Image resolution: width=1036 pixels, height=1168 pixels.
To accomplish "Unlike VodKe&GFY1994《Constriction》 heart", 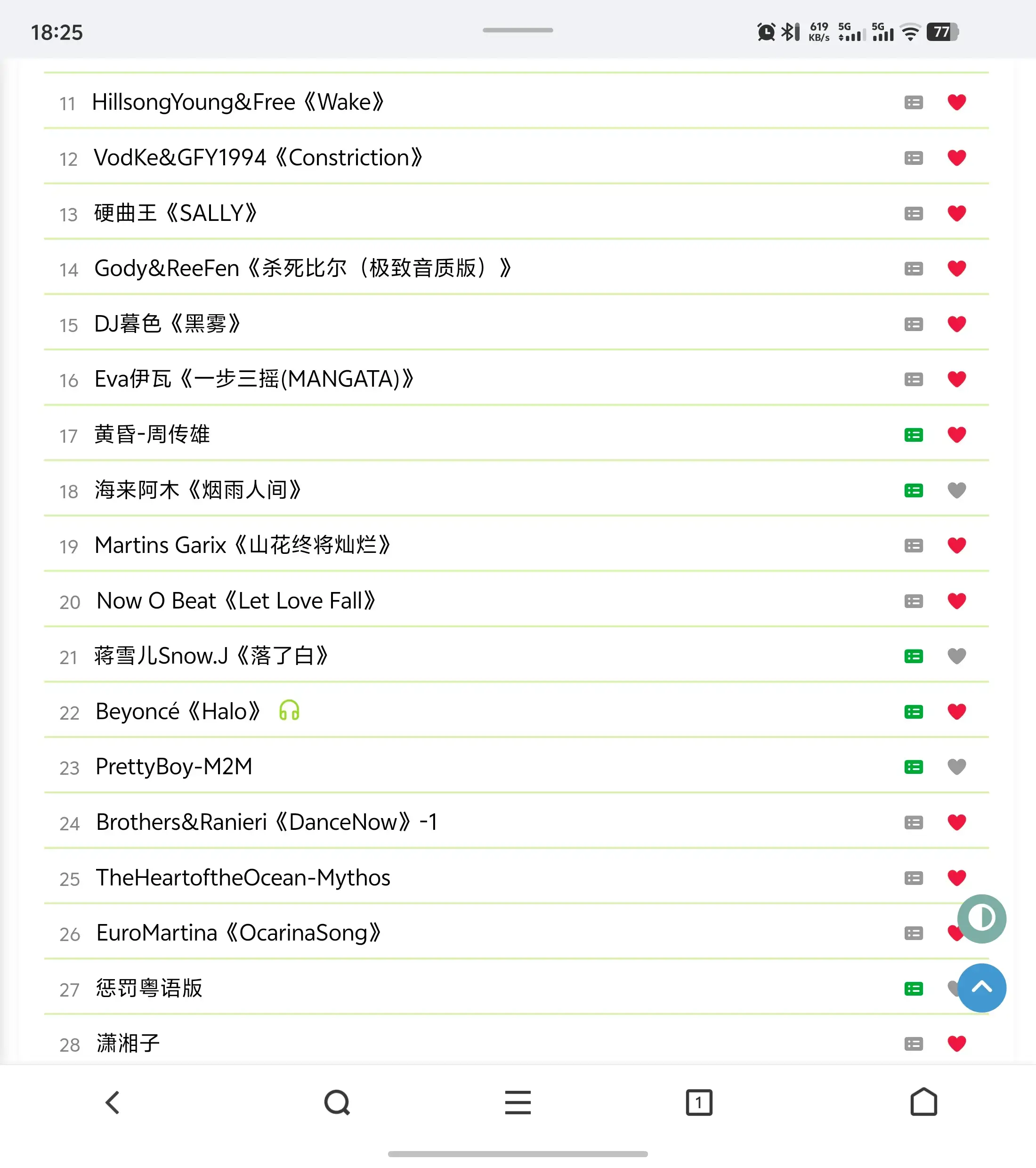I will tap(956, 158).
